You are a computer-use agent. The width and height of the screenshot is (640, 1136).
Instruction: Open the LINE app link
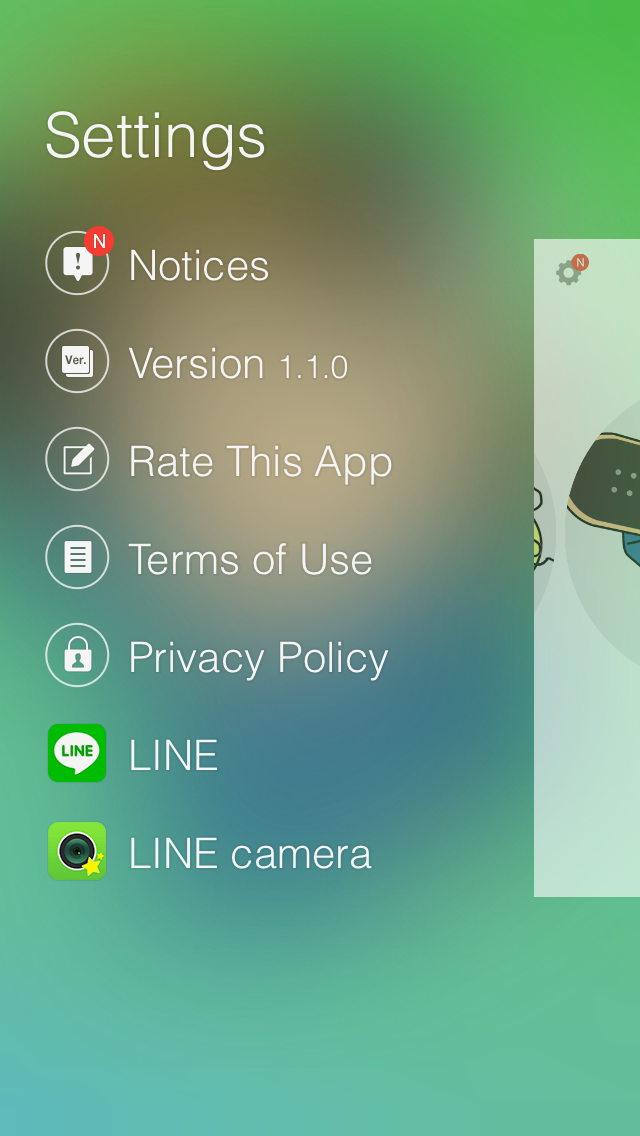pyautogui.click(x=172, y=755)
